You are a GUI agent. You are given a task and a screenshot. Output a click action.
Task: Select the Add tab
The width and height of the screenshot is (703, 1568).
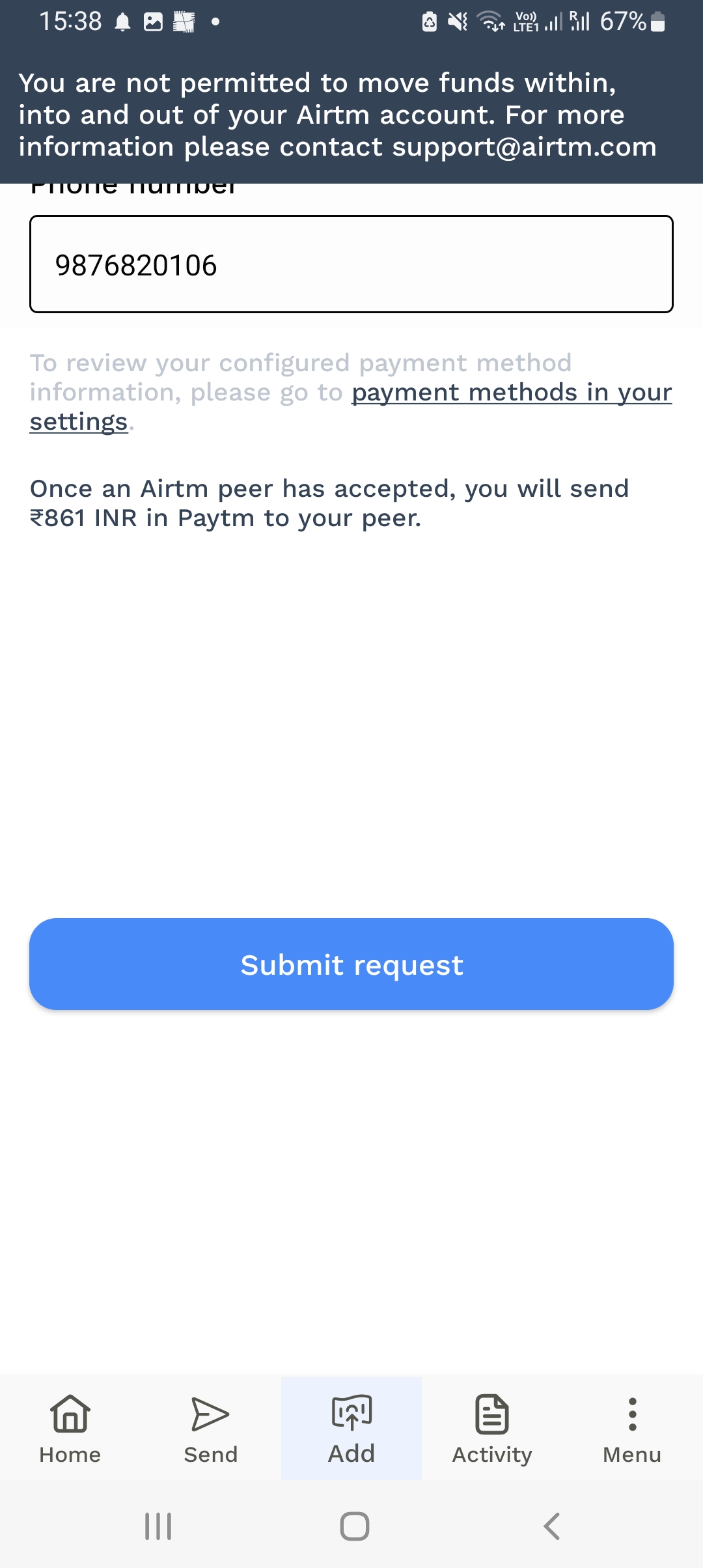pos(351,1429)
